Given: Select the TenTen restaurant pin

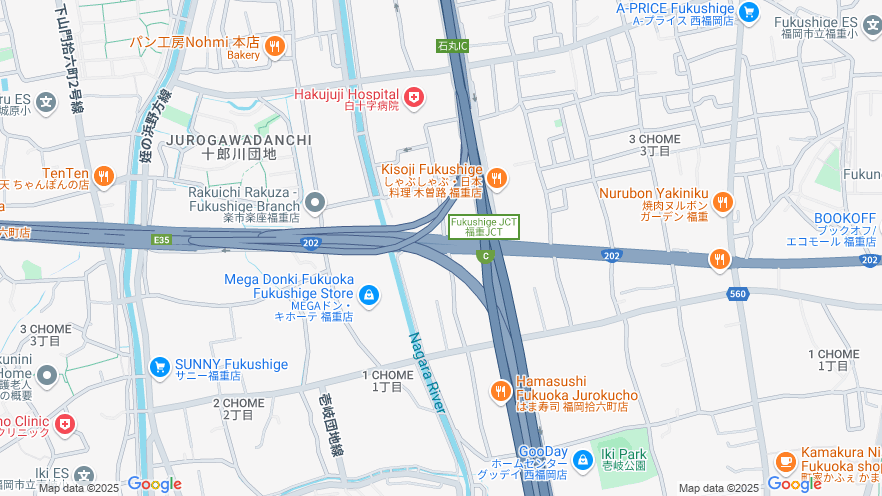Looking at the screenshot, I should [104, 177].
